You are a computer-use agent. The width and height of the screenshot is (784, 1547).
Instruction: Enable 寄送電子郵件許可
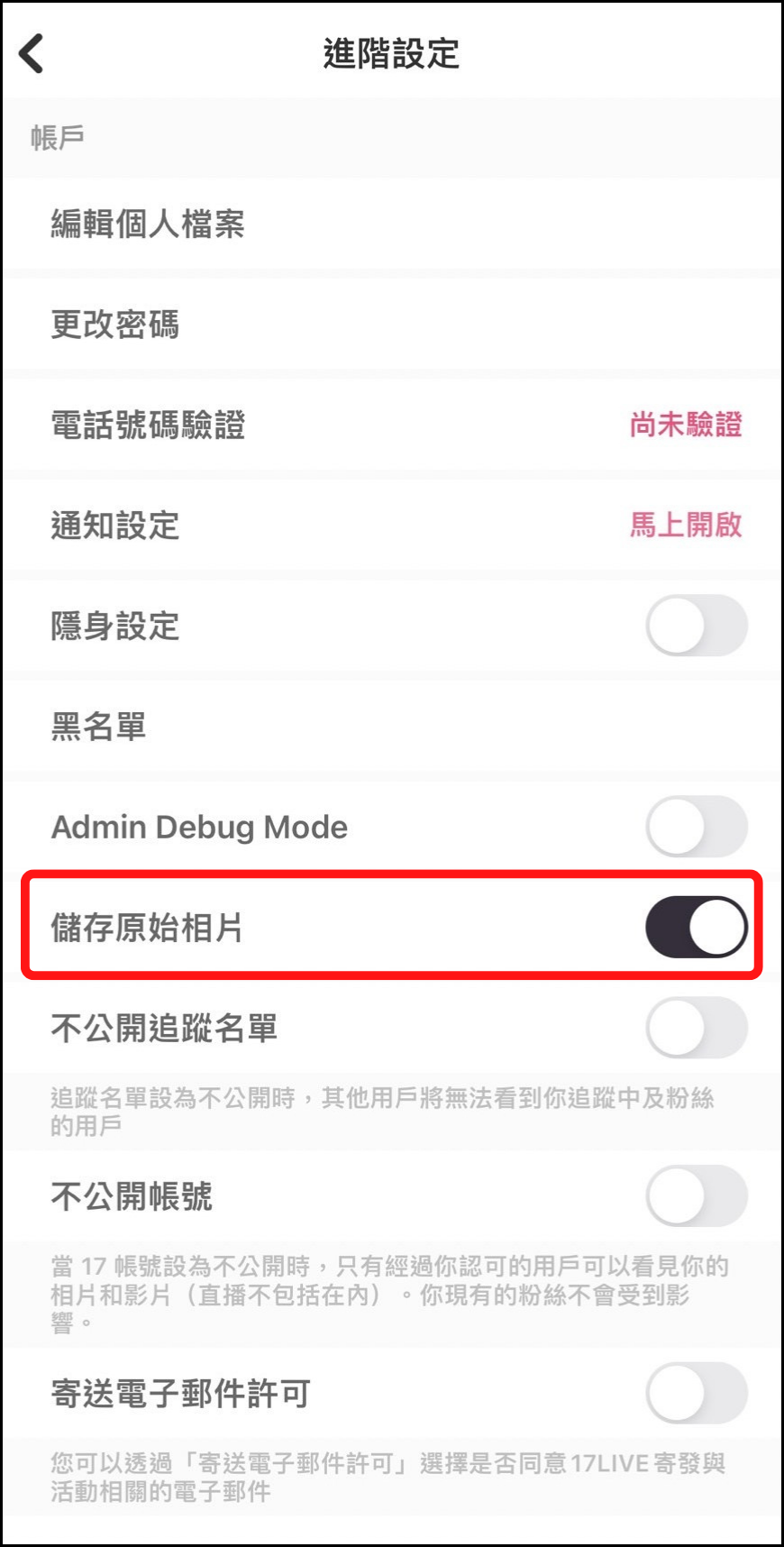click(696, 1393)
